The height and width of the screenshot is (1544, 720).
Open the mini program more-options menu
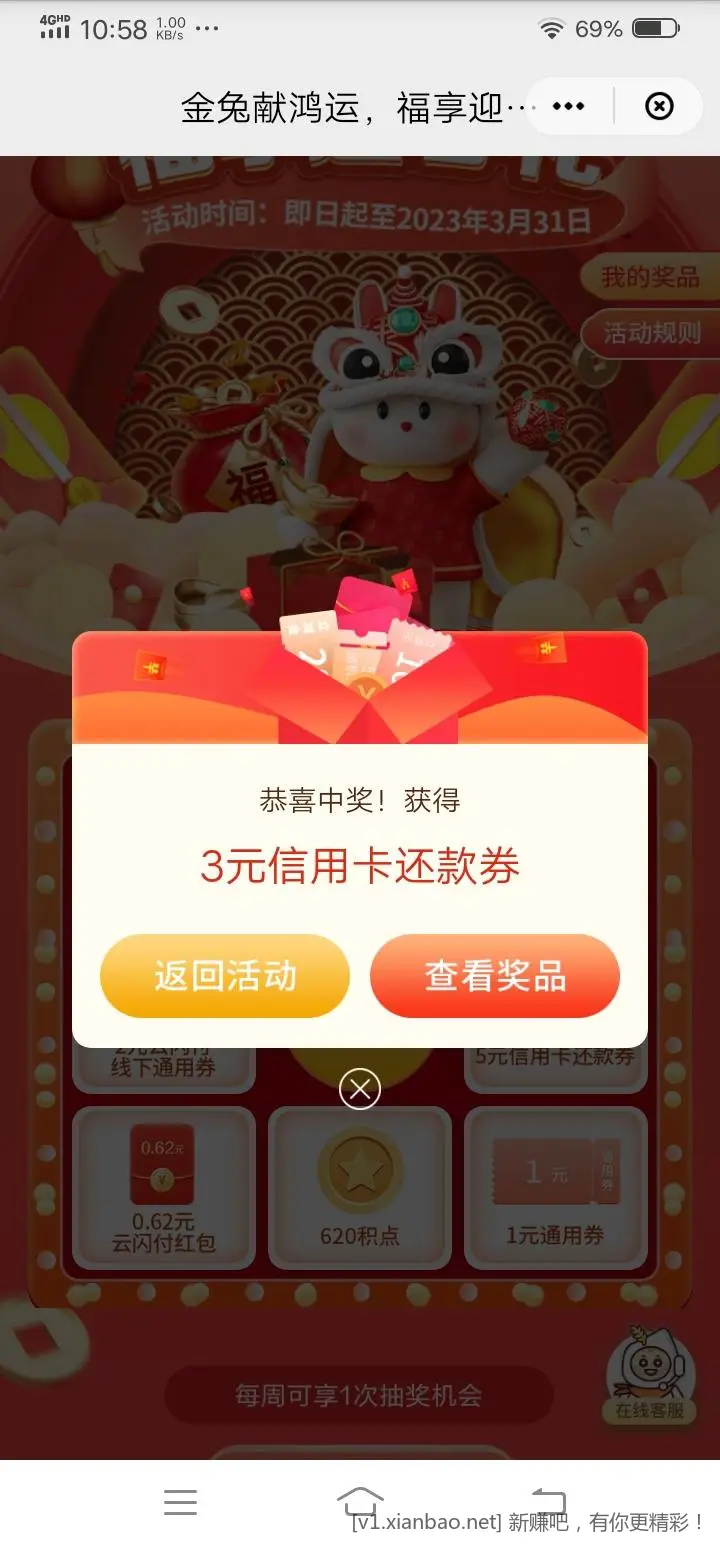point(568,106)
